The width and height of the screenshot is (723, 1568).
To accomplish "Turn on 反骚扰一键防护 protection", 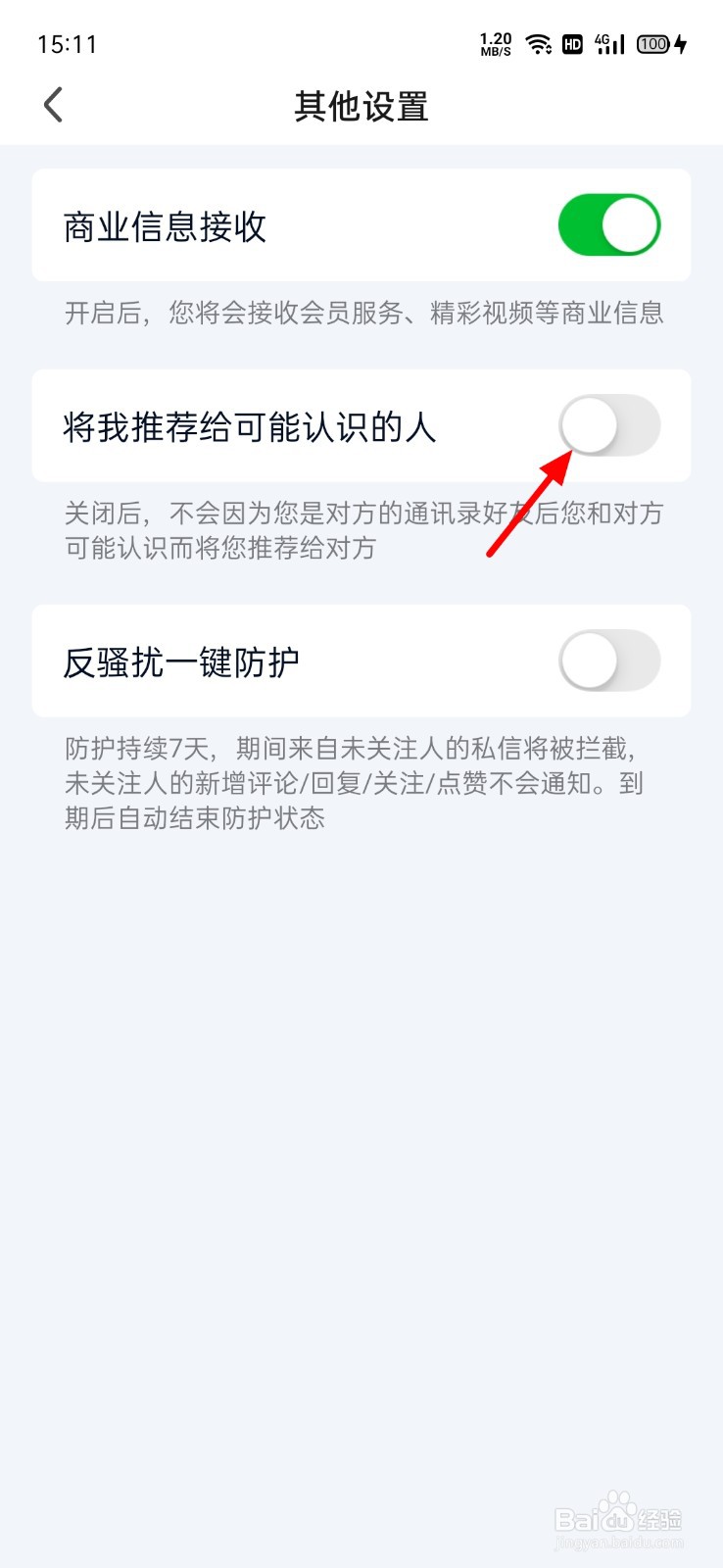I will click(609, 661).
